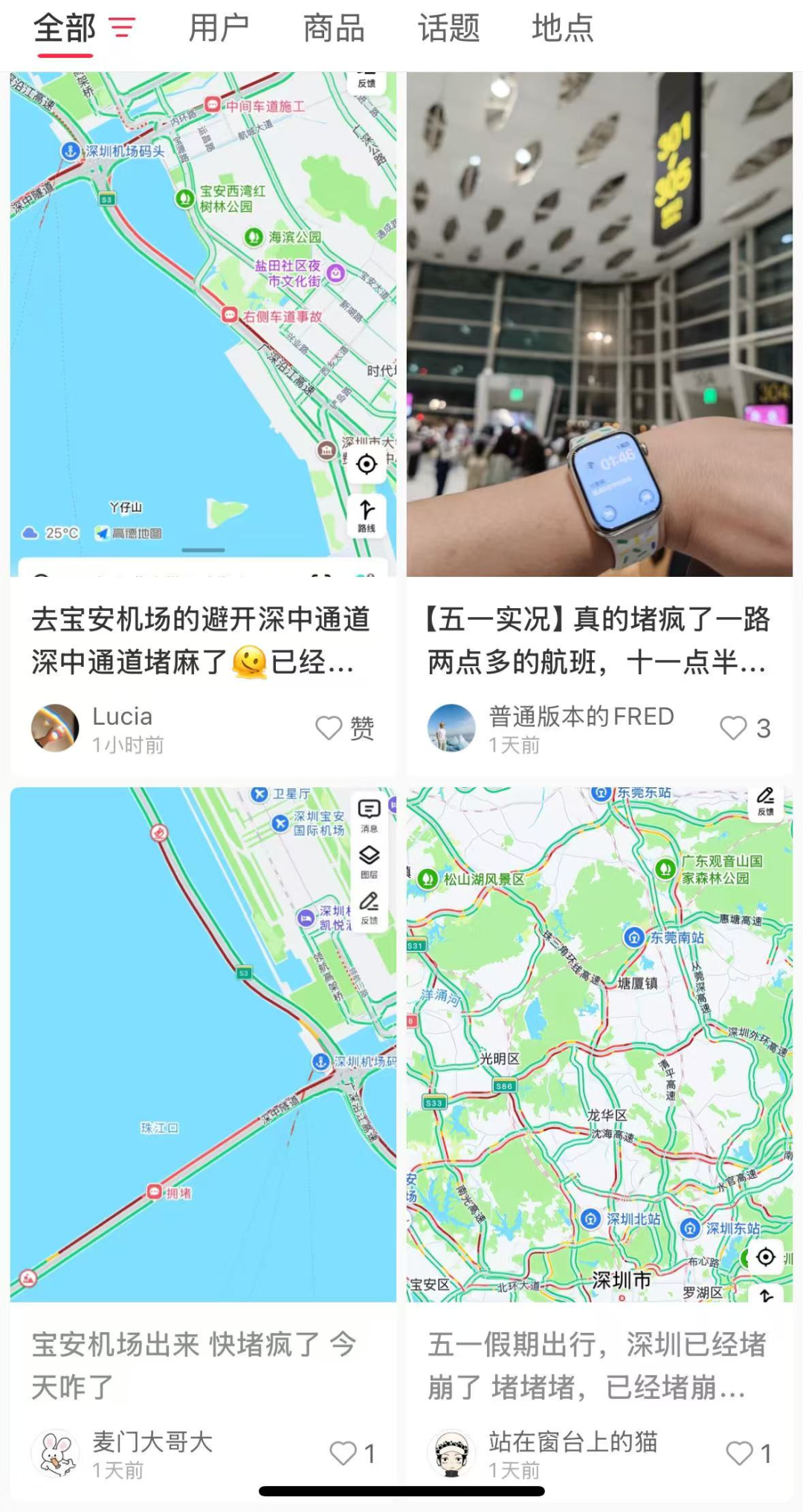Go to the 地点 tab

[x=563, y=29]
